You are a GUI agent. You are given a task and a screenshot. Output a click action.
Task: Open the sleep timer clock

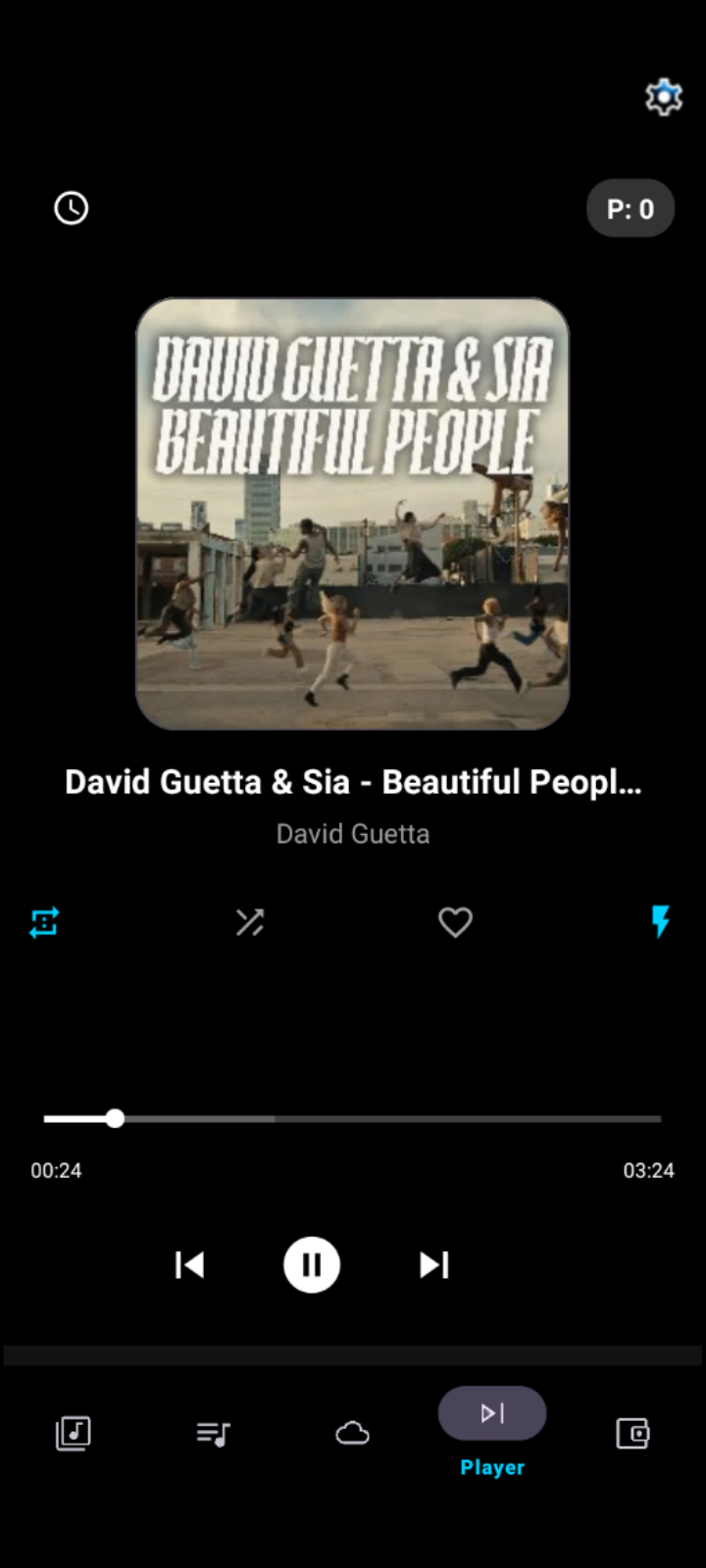71,208
